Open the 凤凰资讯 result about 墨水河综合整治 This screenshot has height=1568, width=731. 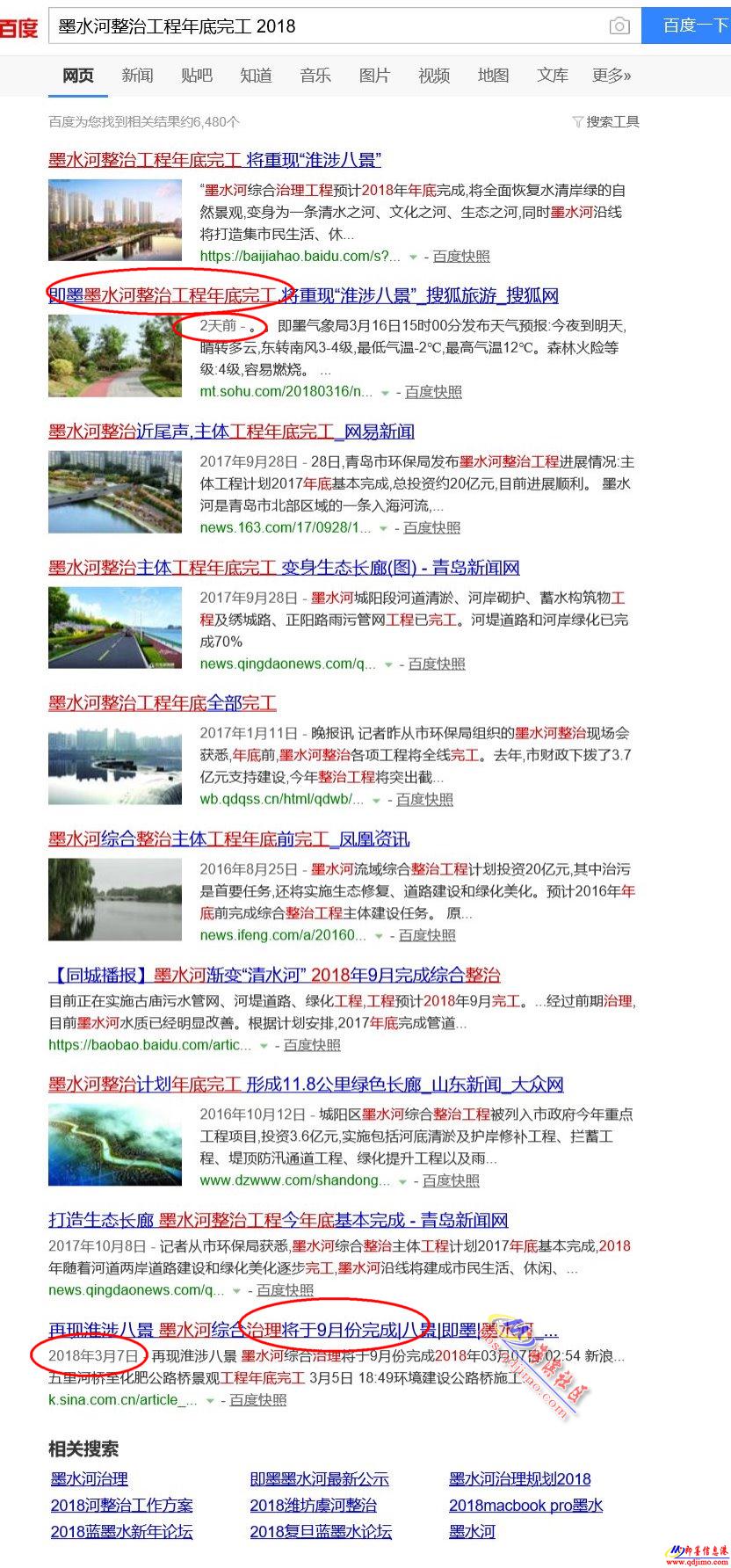pos(228,839)
